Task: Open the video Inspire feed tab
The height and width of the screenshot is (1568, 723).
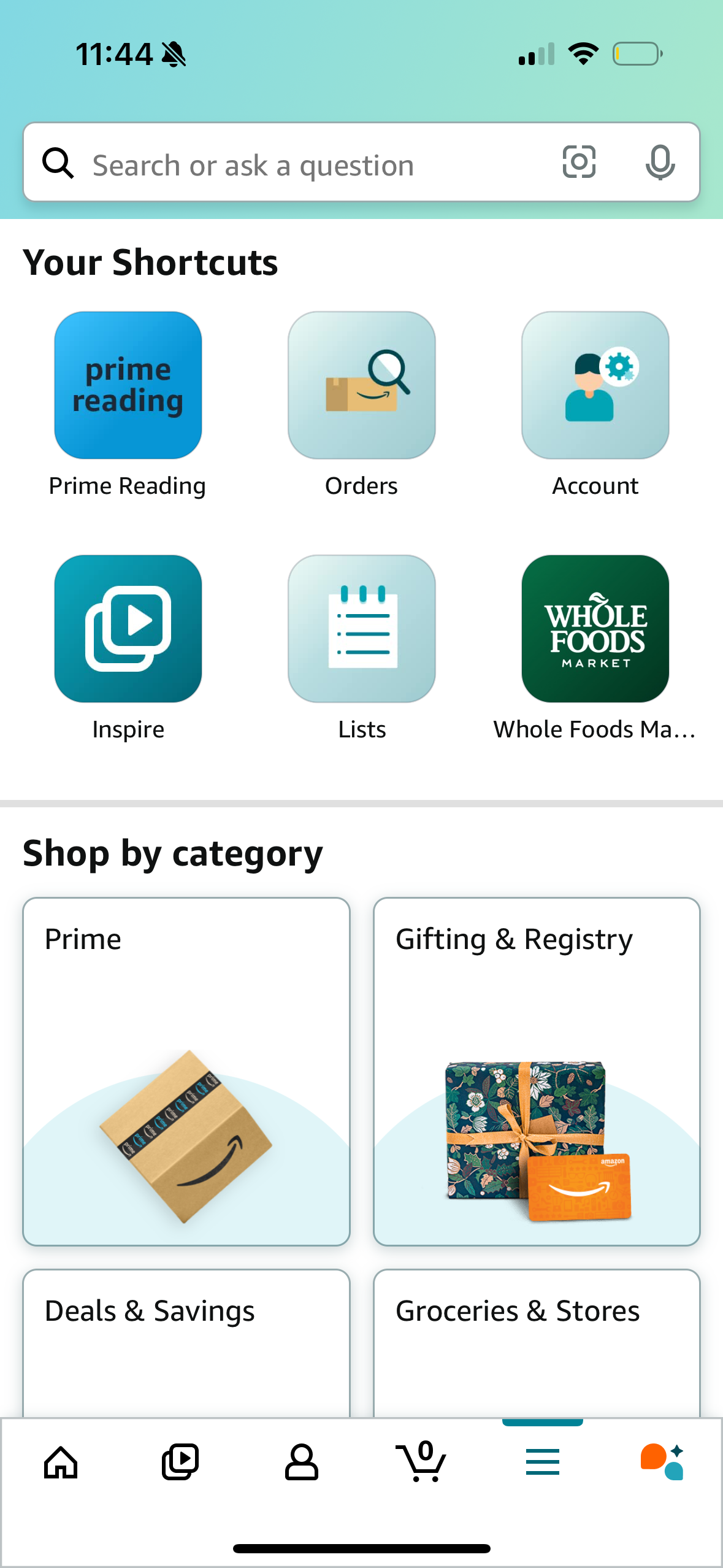Action: pyautogui.click(x=180, y=1461)
